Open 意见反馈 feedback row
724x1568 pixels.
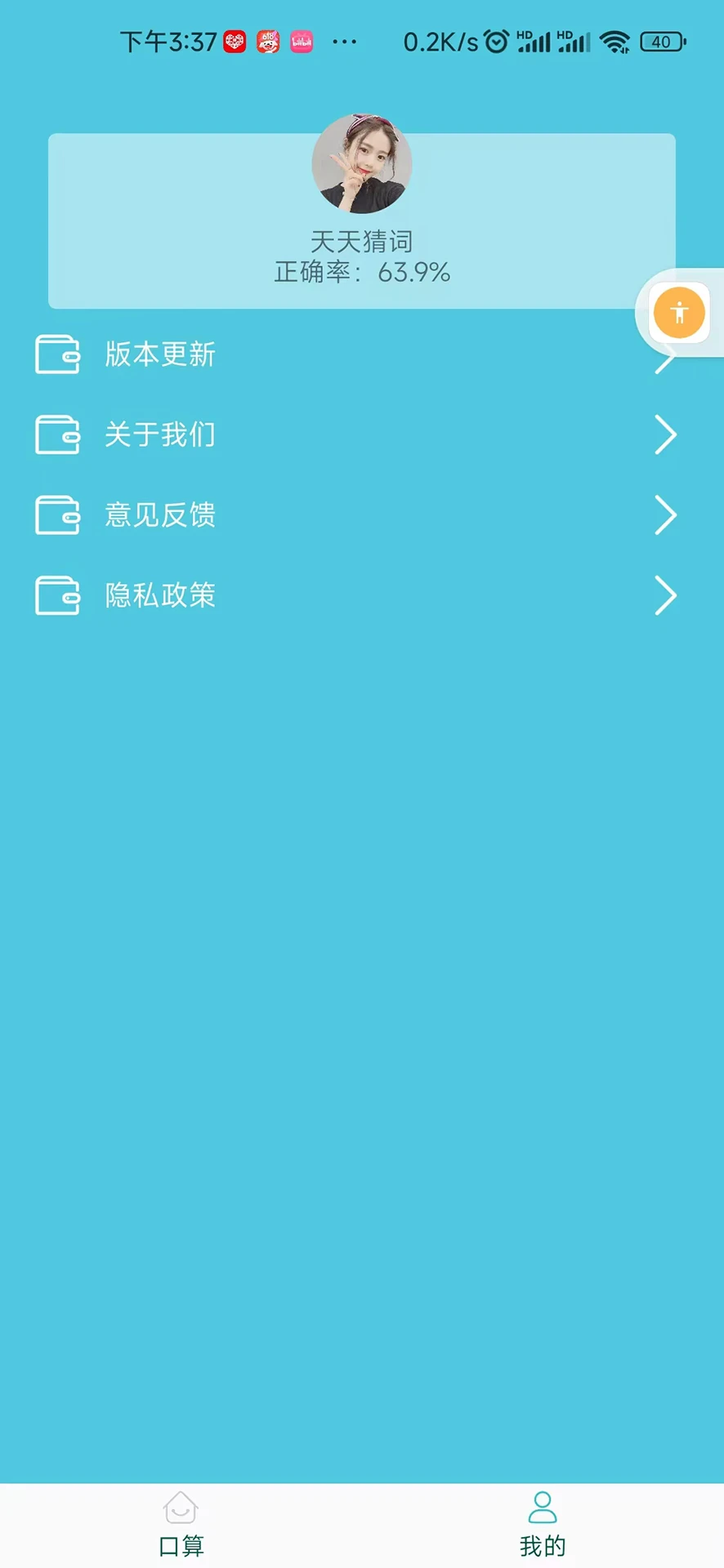(160, 515)
